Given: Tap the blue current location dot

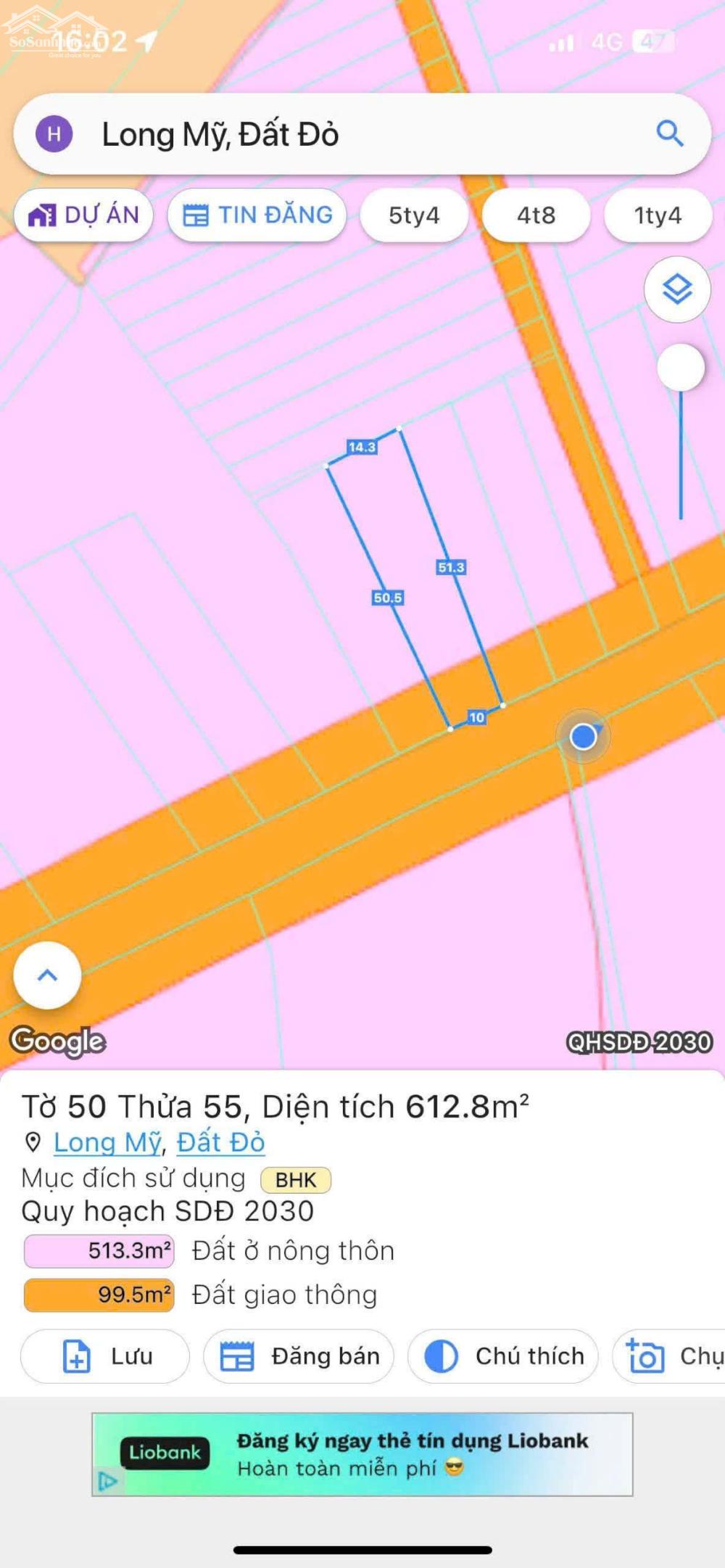Looking at the screenshot, I should (x=584, y=736).
